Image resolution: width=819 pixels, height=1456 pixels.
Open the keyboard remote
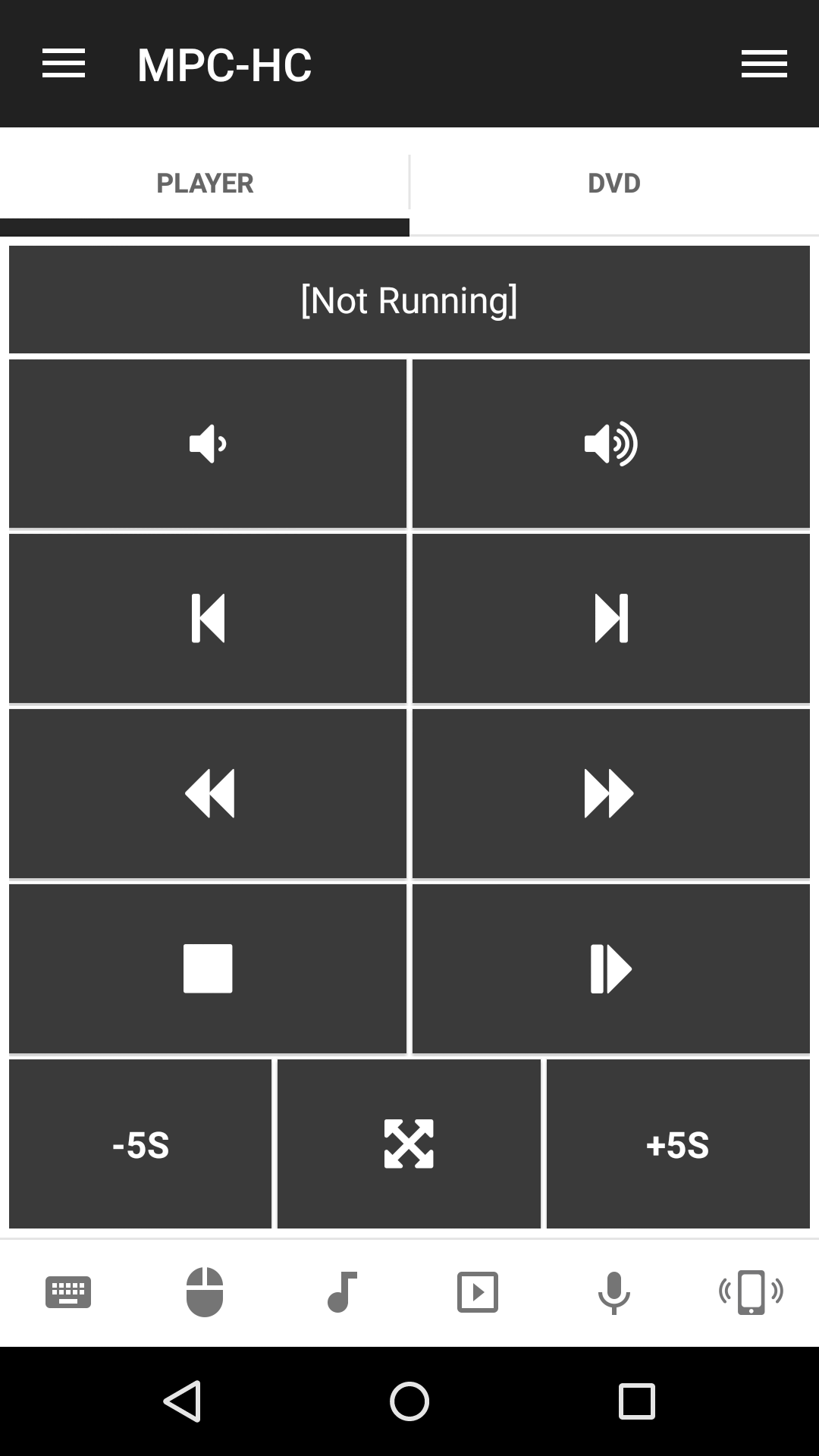pyautogui.click(x=68, y=1292)
